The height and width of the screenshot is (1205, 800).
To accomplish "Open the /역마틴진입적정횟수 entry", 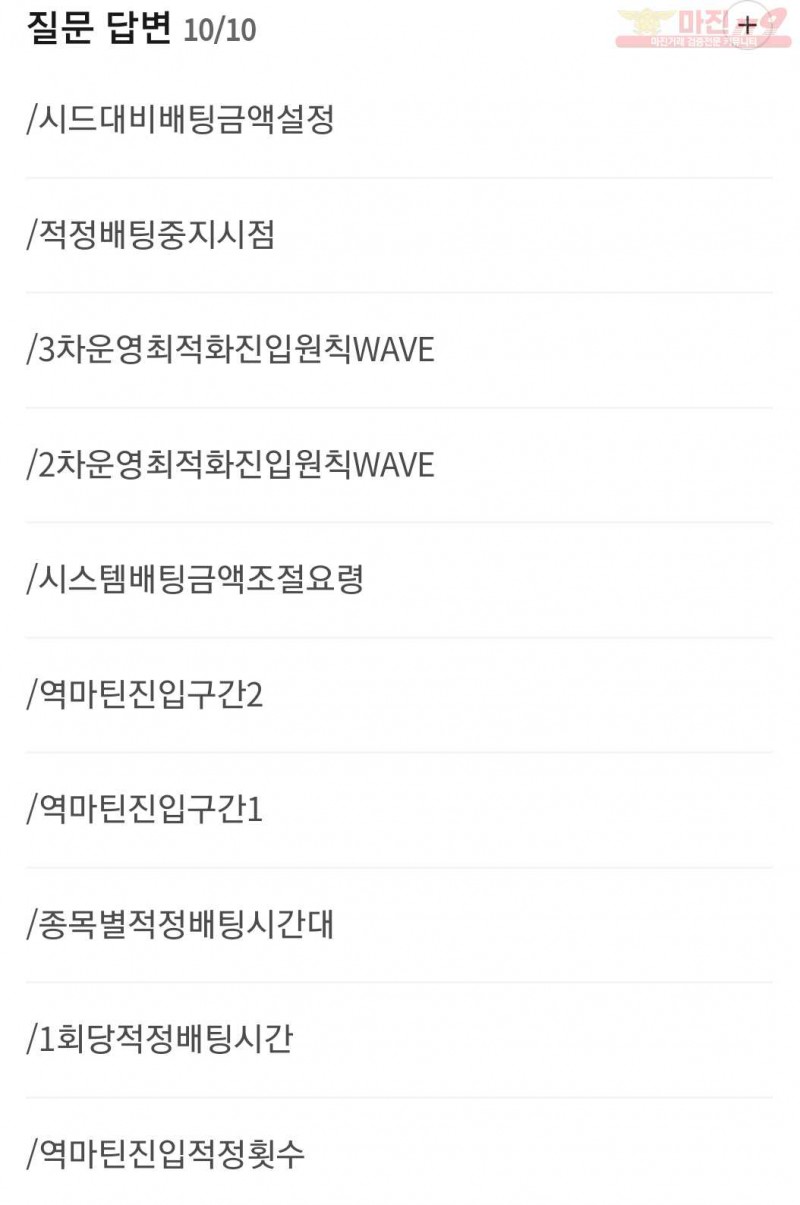I will pos(166,1155).
